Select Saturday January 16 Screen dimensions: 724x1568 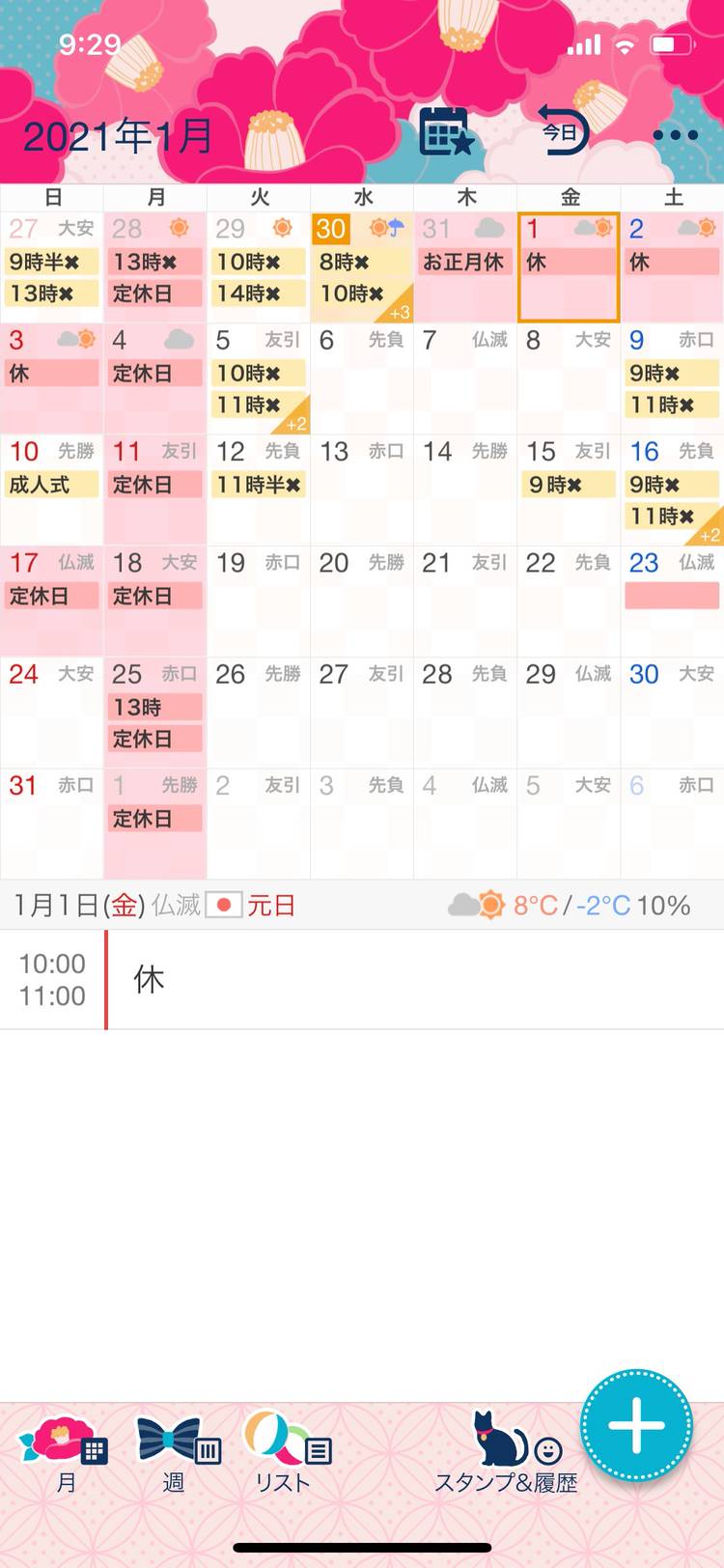click(x=672, y=489)
